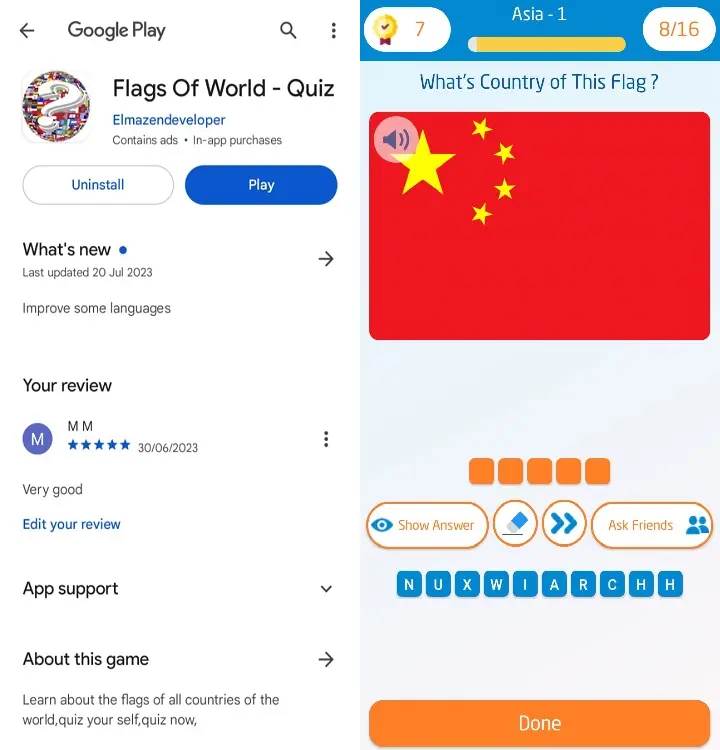Open the Play Store overflow menu

point(333,30)
